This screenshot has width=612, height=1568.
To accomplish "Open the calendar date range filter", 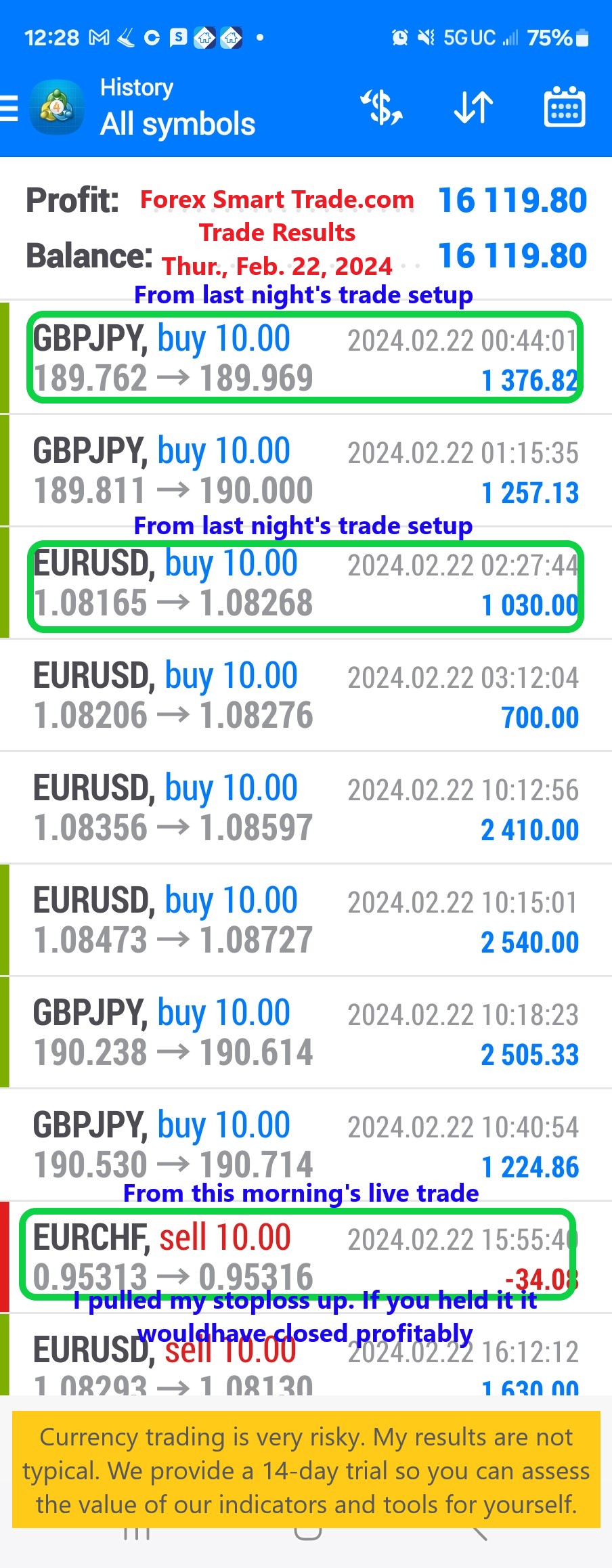I will pyautogui.click(x=564, y=106).
